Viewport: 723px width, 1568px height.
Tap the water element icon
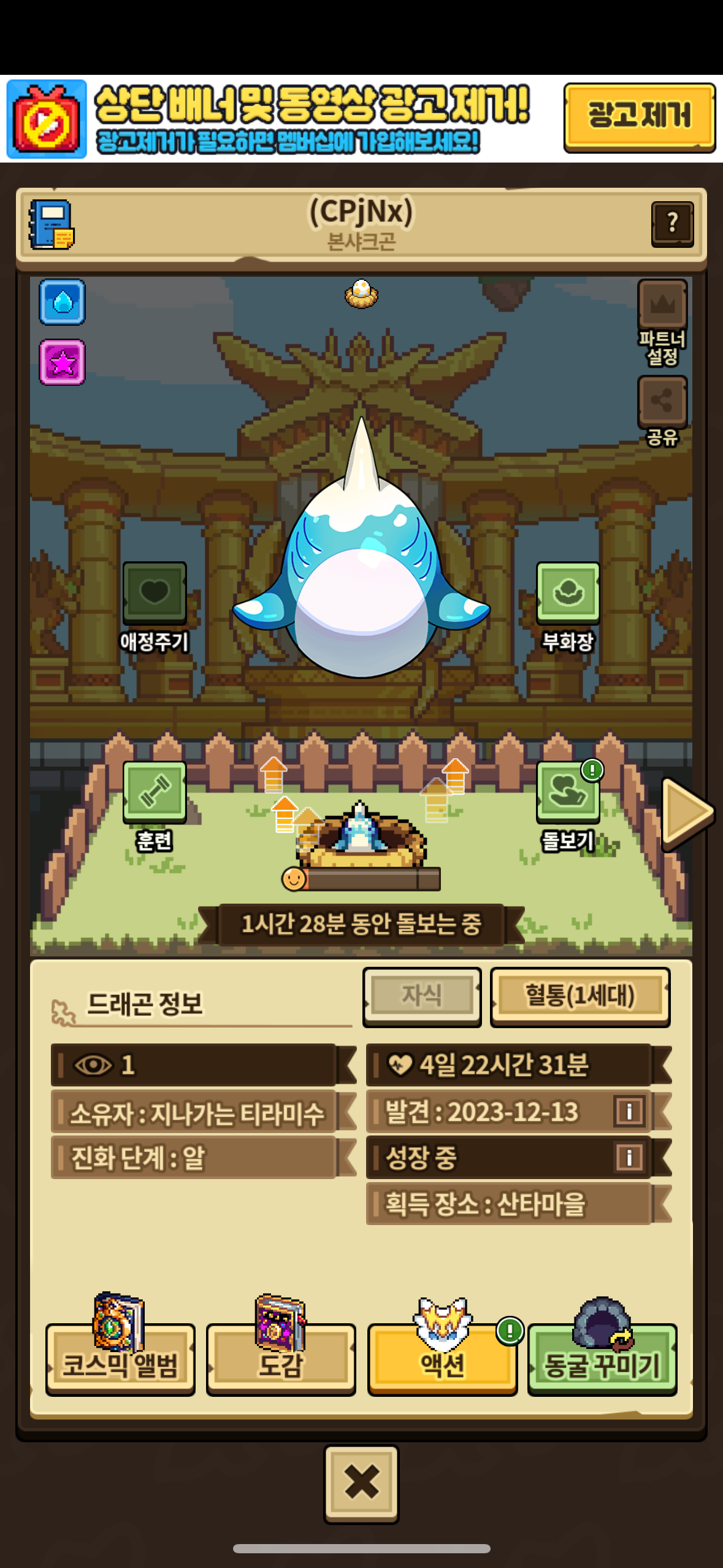click(x=62, y=302)
